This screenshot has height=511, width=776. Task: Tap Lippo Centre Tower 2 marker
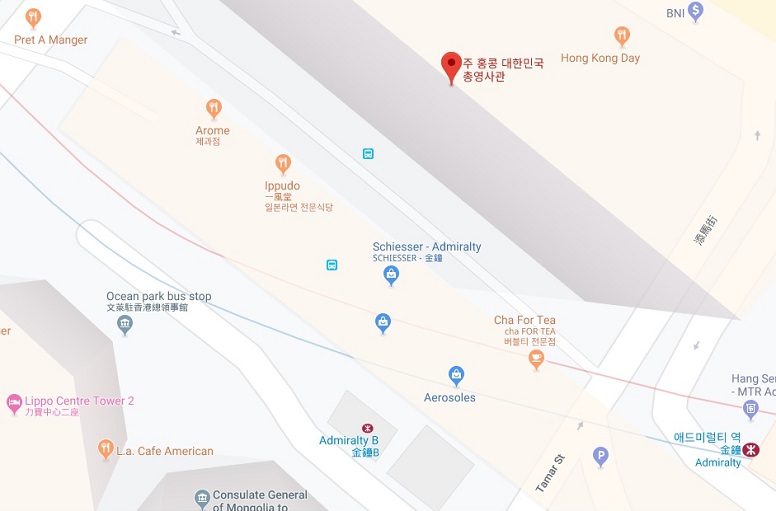click(14, 403)
